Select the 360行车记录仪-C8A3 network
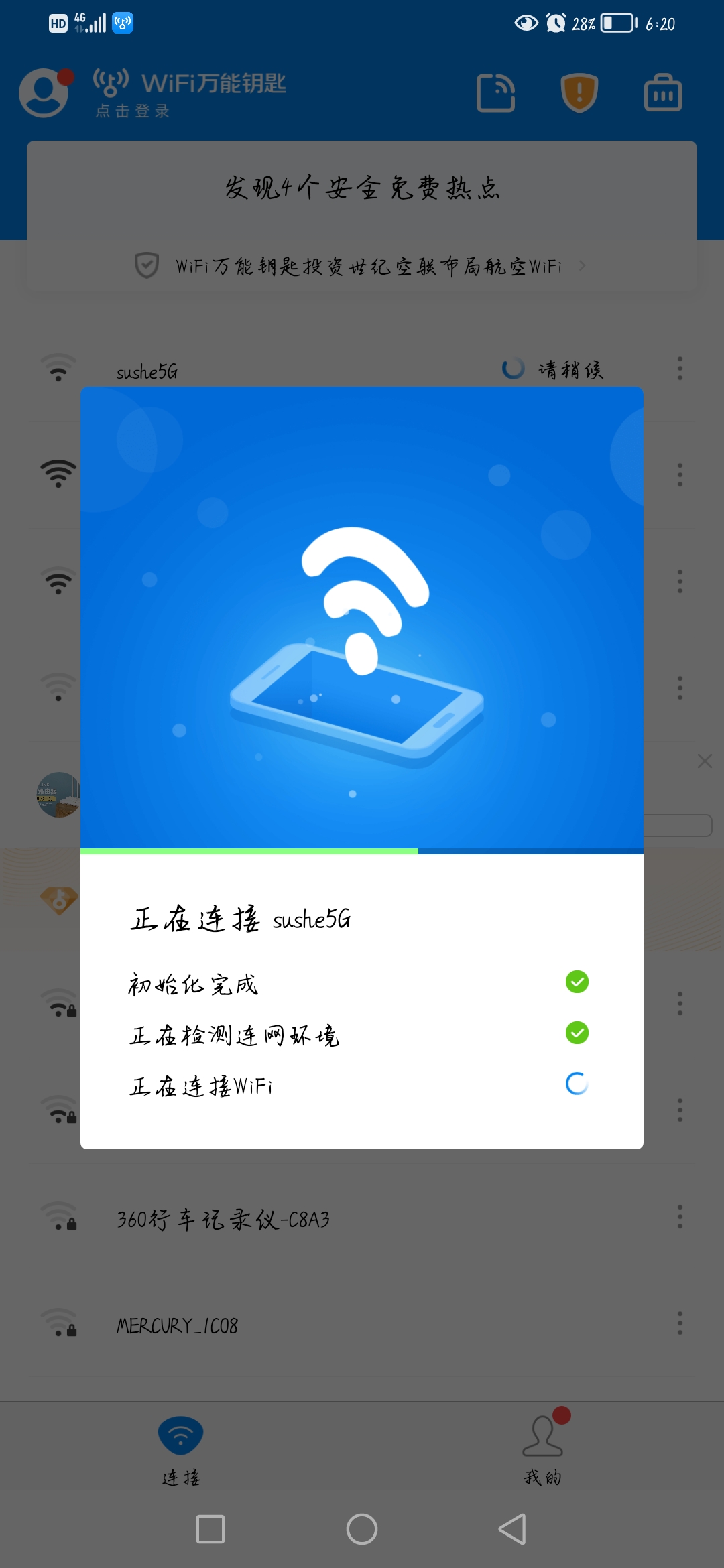The image size is (724, 1568). click(x=223, y=1218)
